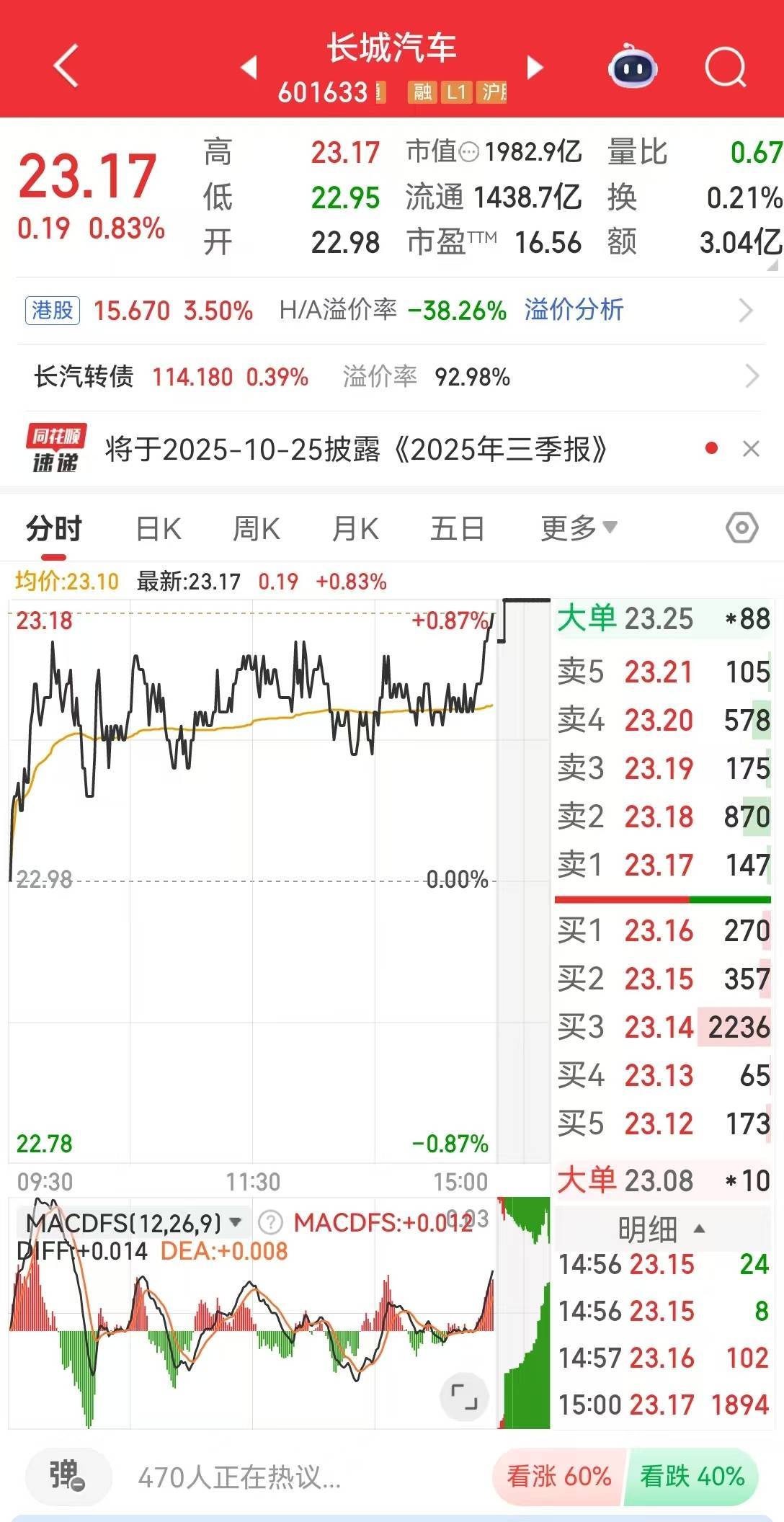Image resolution: width=784 pixels, height=1522 pixels.
Task: Switch to the 日K tab
Action: tap(159, 529)
